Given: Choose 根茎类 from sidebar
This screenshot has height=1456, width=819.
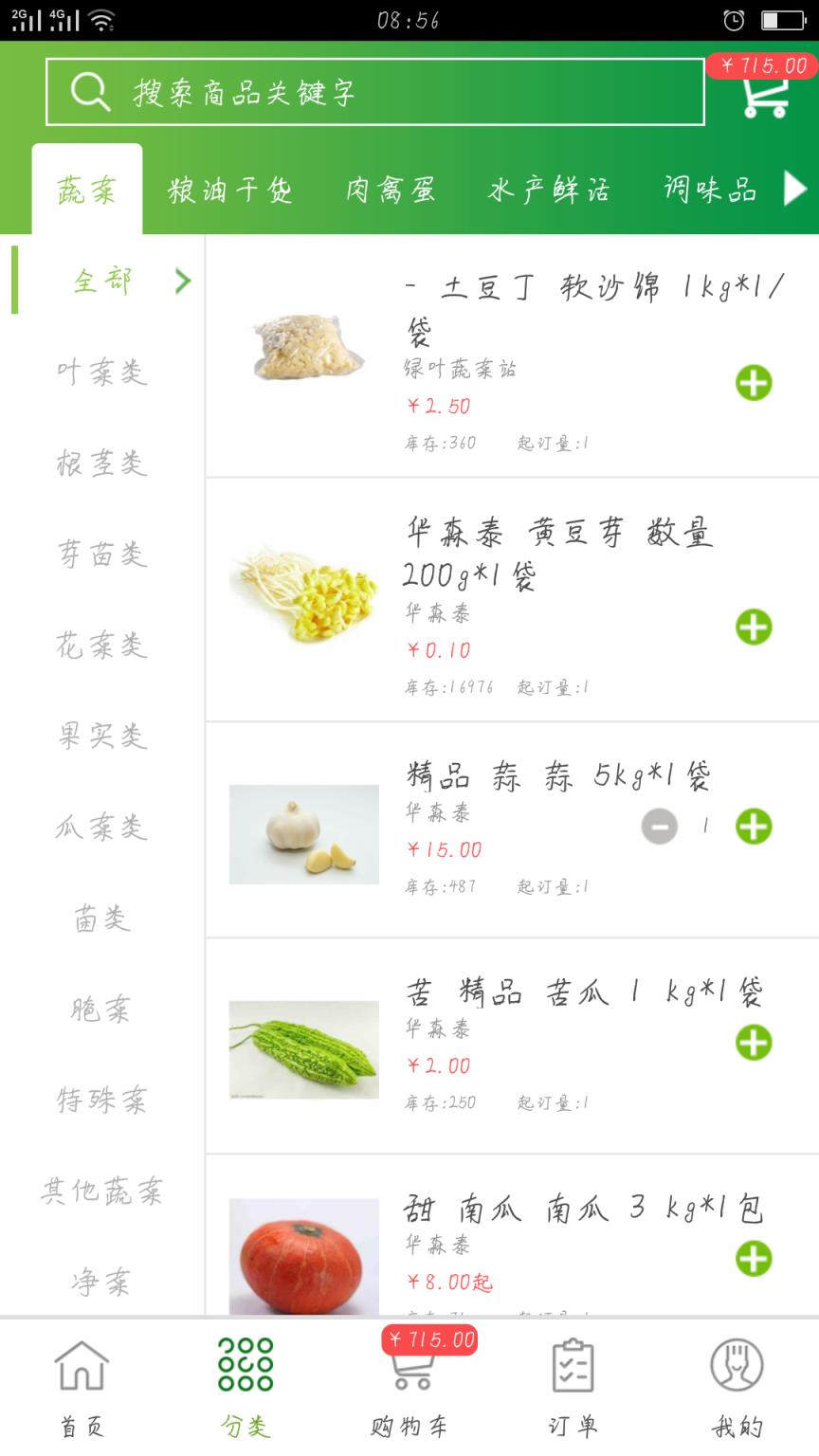Looking at the screenshot, I should point(102,463).
